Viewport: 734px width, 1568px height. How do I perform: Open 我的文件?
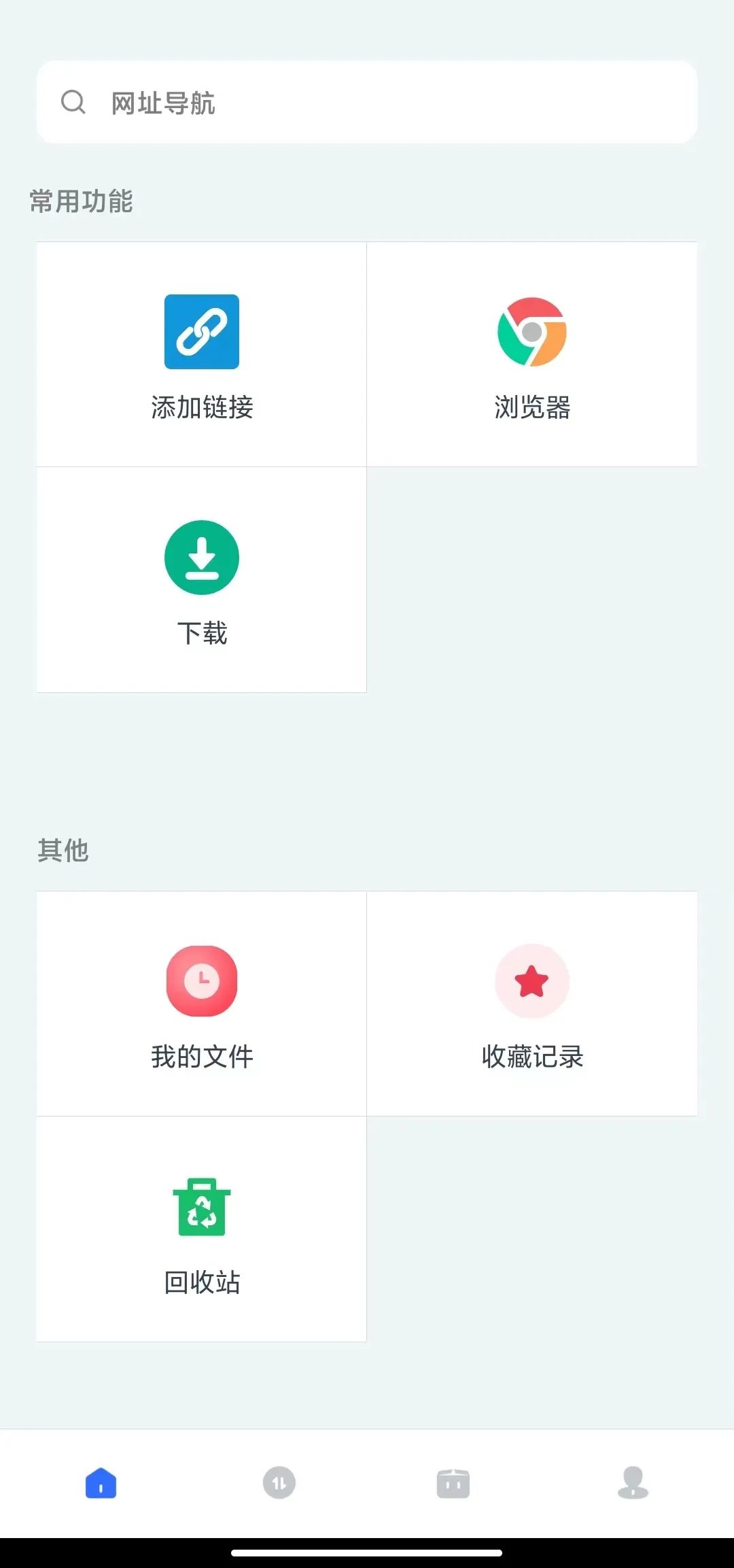coord(202,1004)
